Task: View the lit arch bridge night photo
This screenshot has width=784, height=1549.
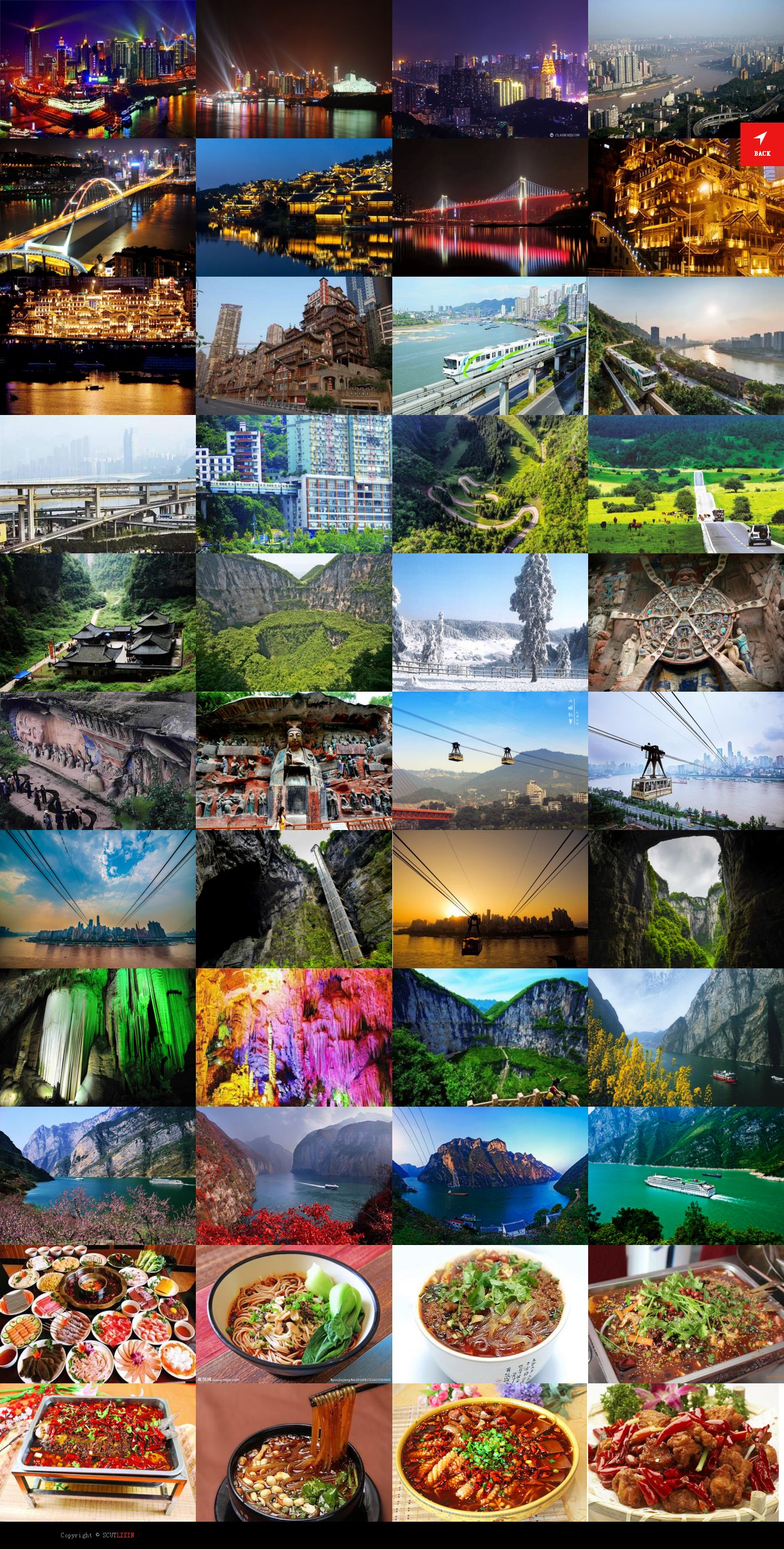Action: point(98,207)
